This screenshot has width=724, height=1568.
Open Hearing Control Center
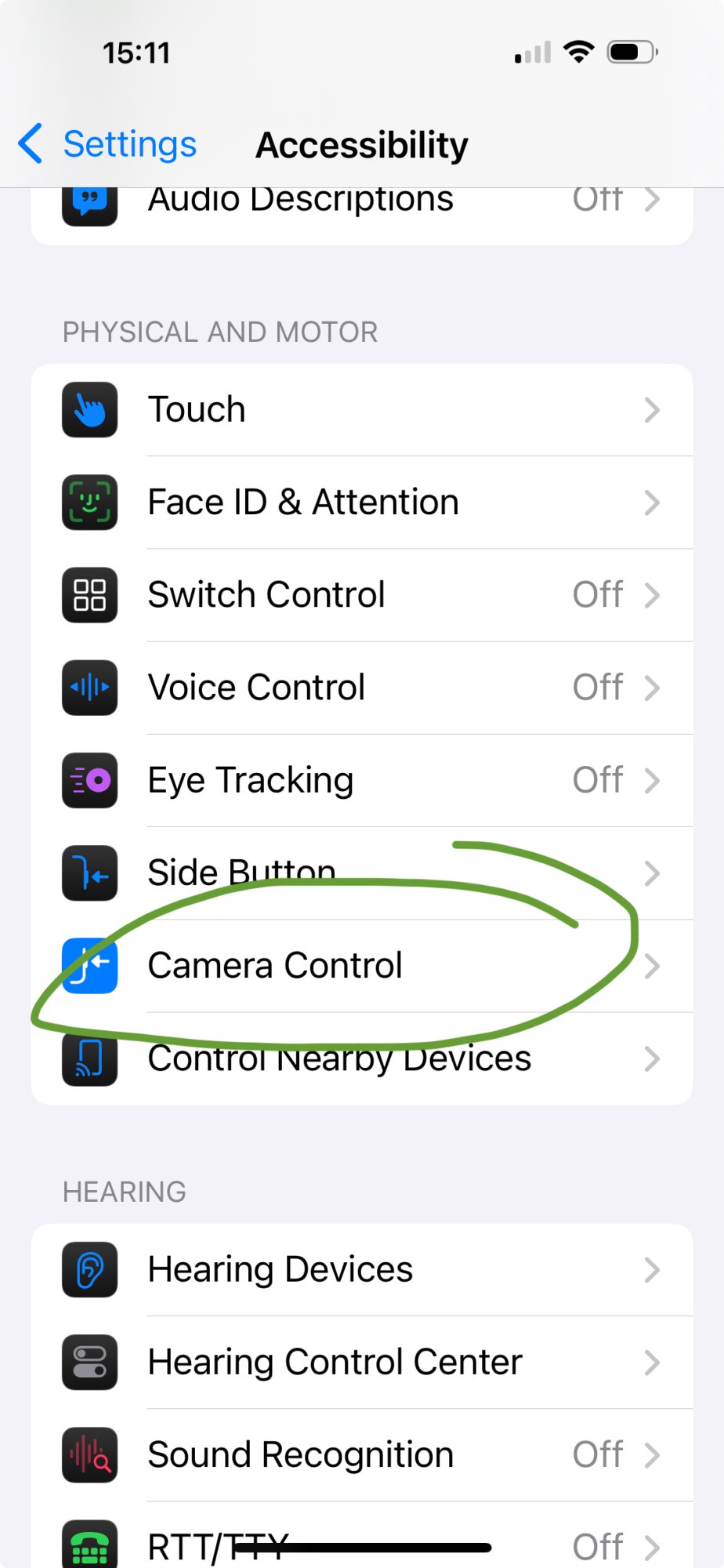(360, 1362)
